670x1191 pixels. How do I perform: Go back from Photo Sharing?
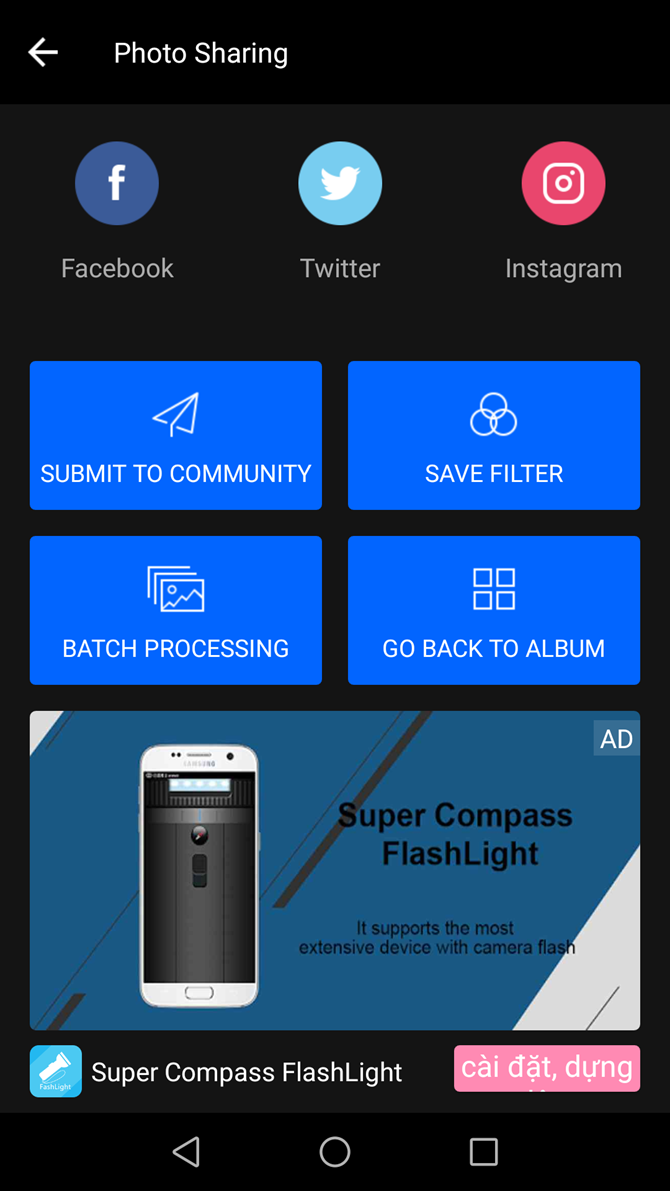point(43,52)
